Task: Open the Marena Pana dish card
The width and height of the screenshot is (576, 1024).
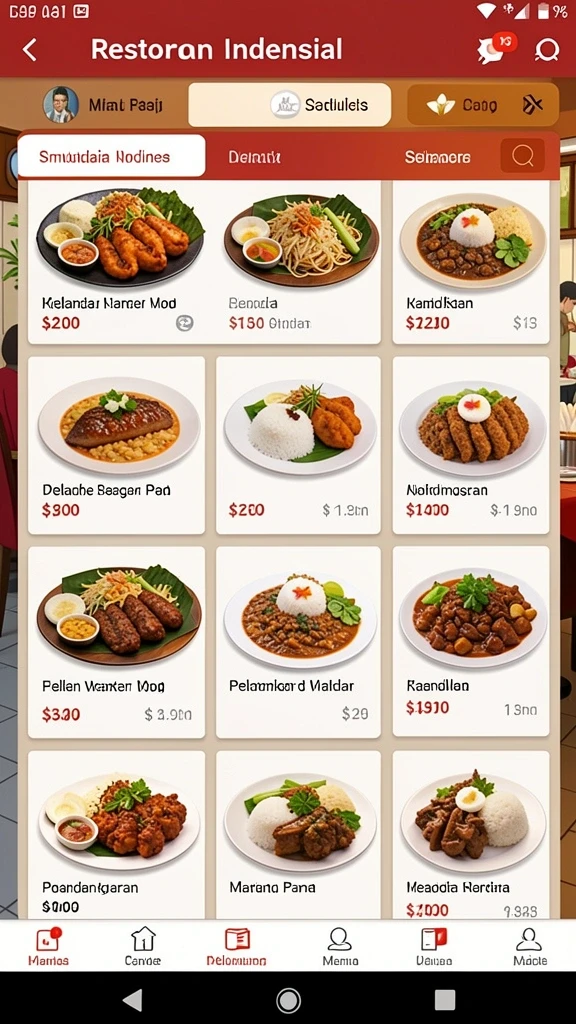Action: tap(298, 835)
